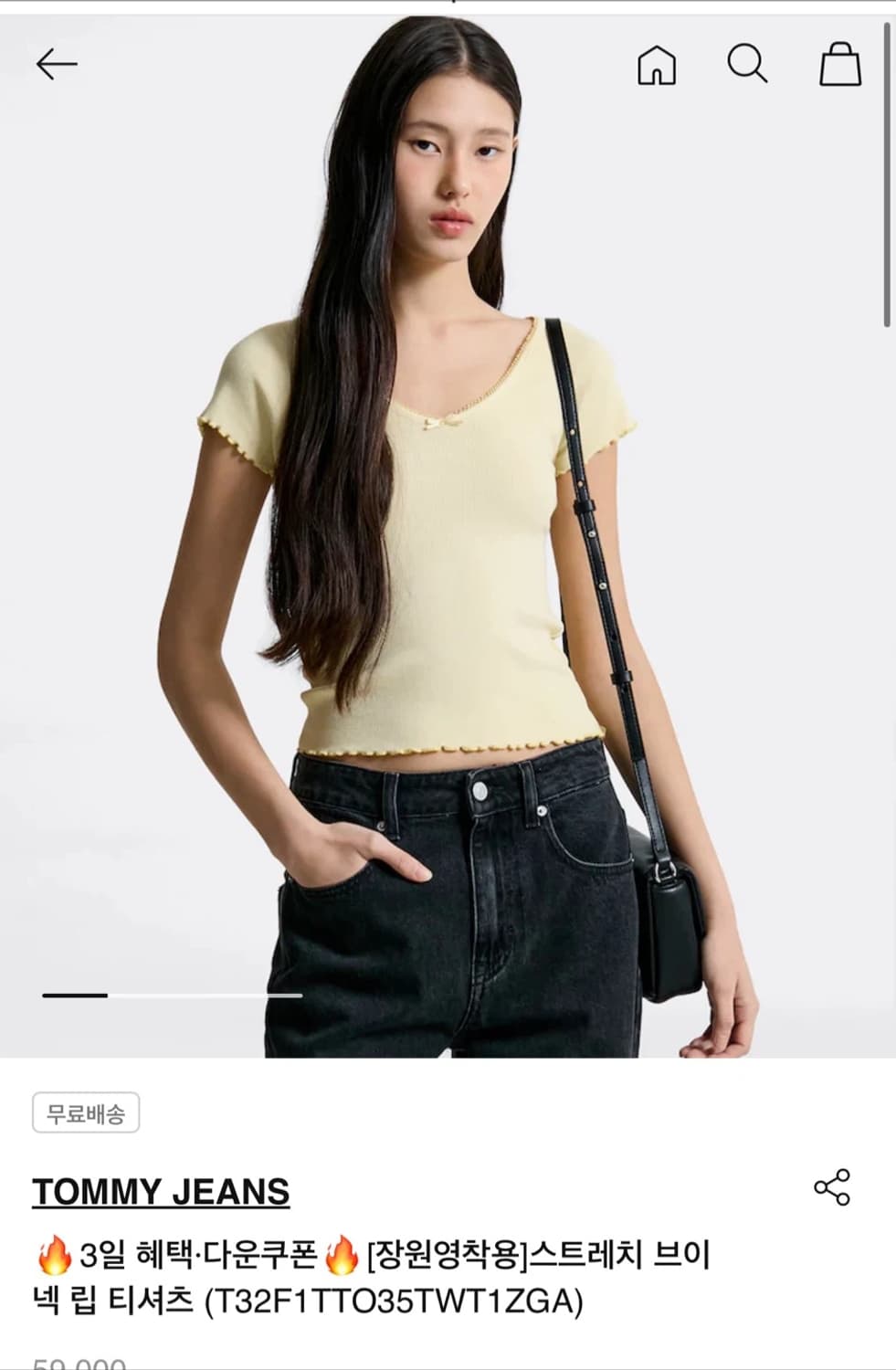Image resolution: width=896 pixels, height=1370 pixels.
Task: Go back using the left arrow icon
Action: (55, 64)
